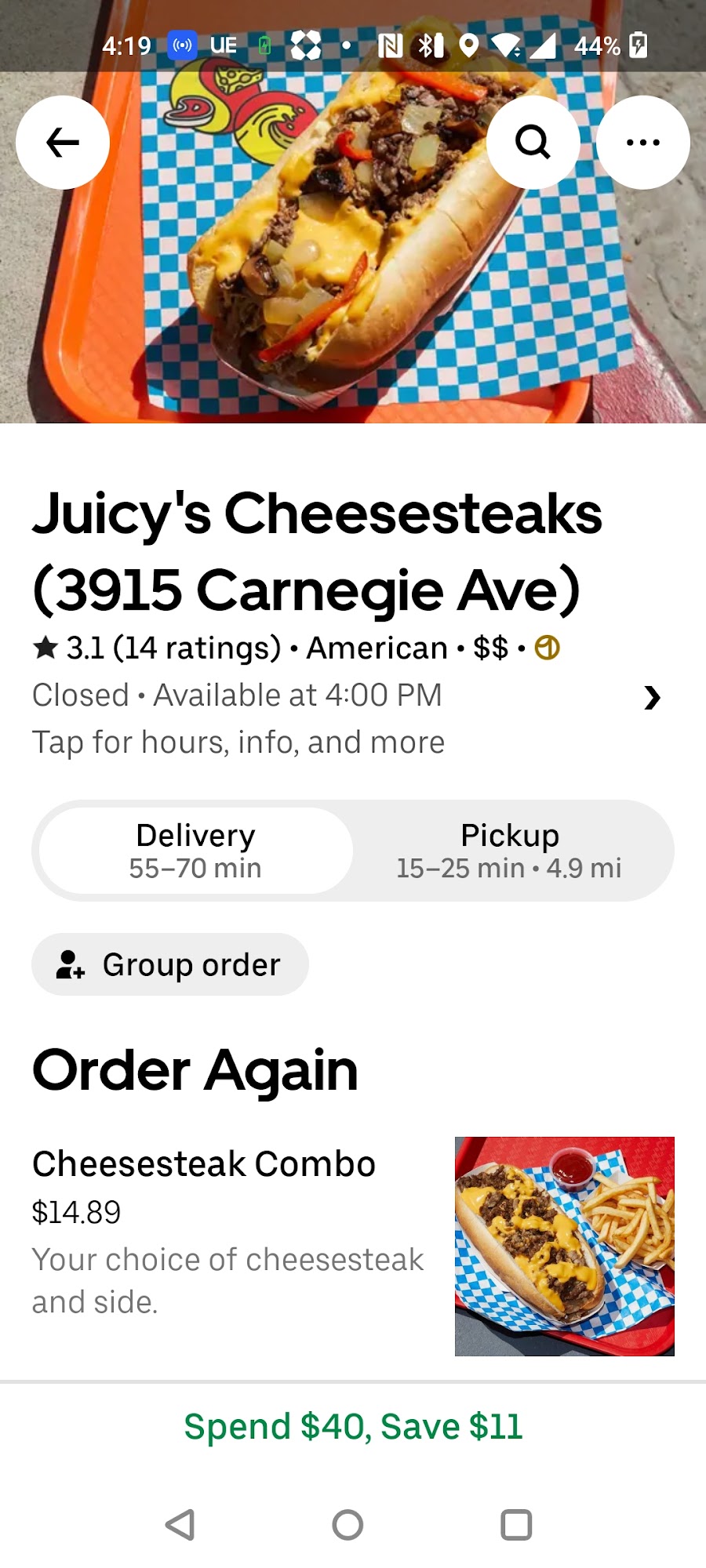706x1568 pixels.
Task: Click the 3.1 (14 ratings) link
Action: (173, 647)
